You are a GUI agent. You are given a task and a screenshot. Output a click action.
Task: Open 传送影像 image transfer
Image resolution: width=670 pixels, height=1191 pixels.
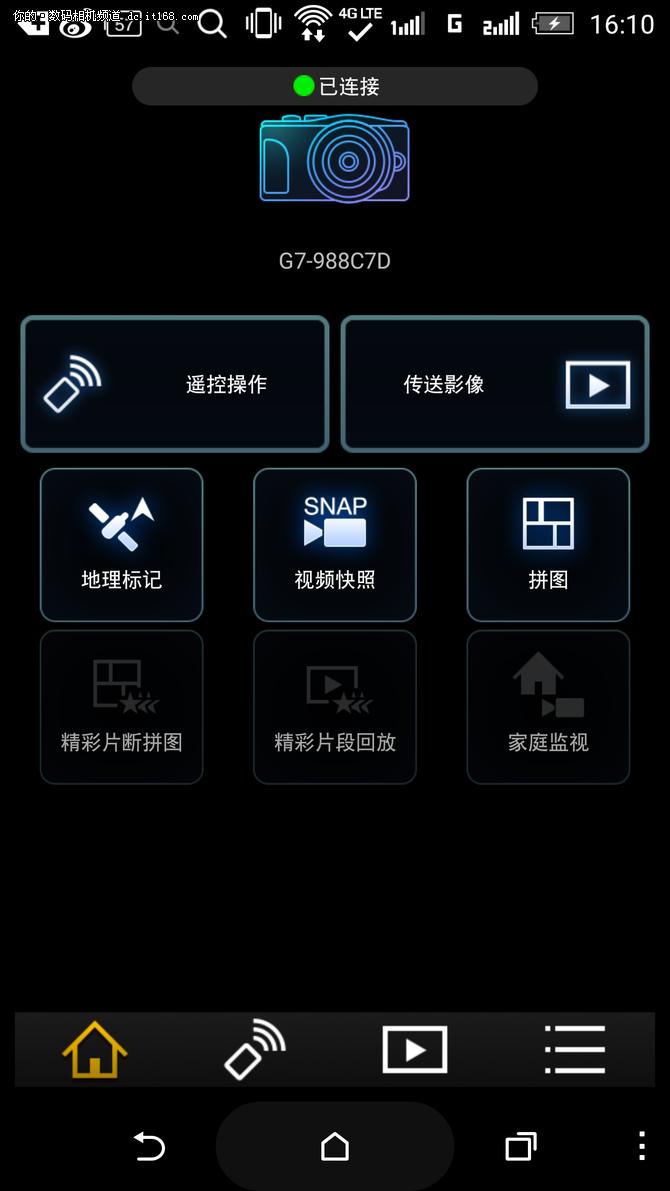click(495, 384)
